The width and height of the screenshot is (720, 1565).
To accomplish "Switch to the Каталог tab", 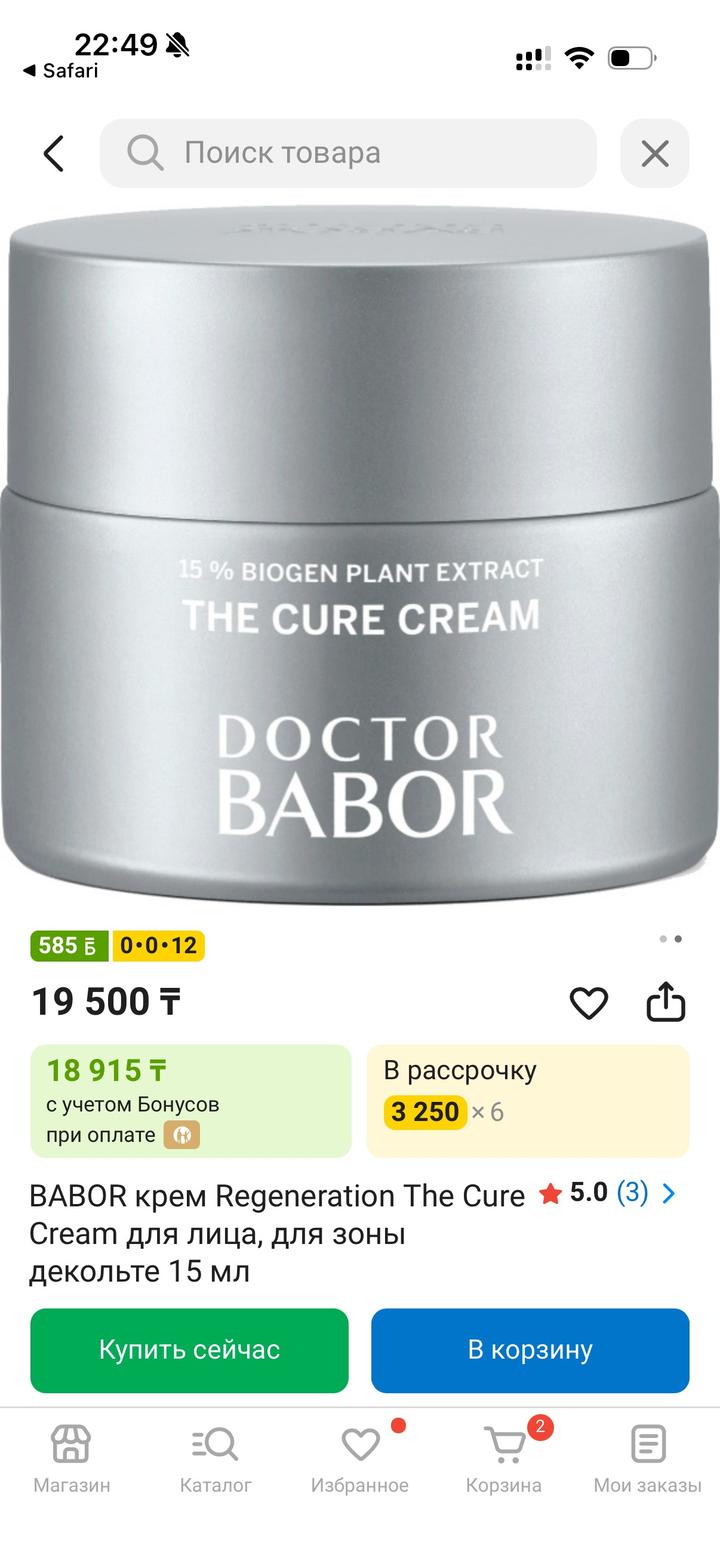I will (x=216, y=1460).
